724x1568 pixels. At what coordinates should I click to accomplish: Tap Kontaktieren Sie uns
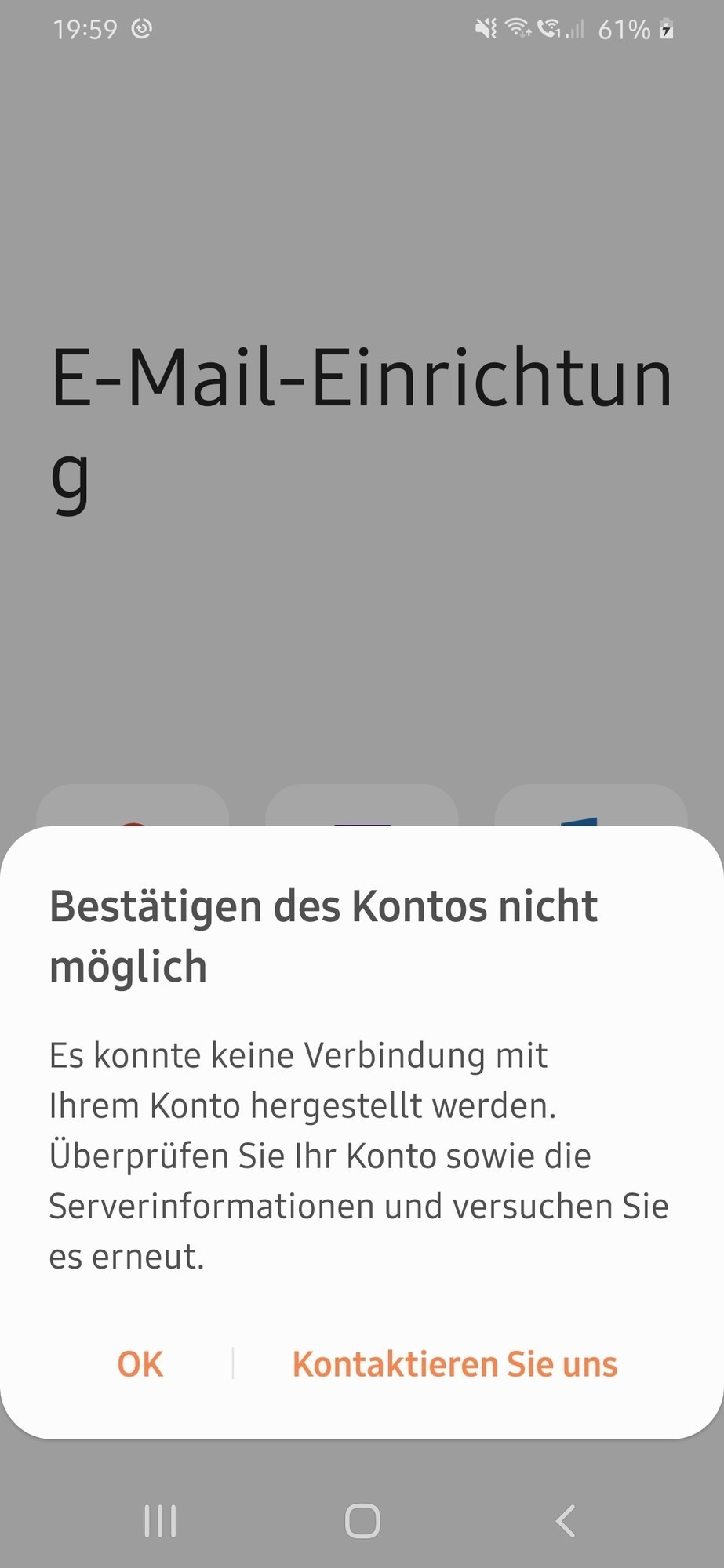point(455,1364)
